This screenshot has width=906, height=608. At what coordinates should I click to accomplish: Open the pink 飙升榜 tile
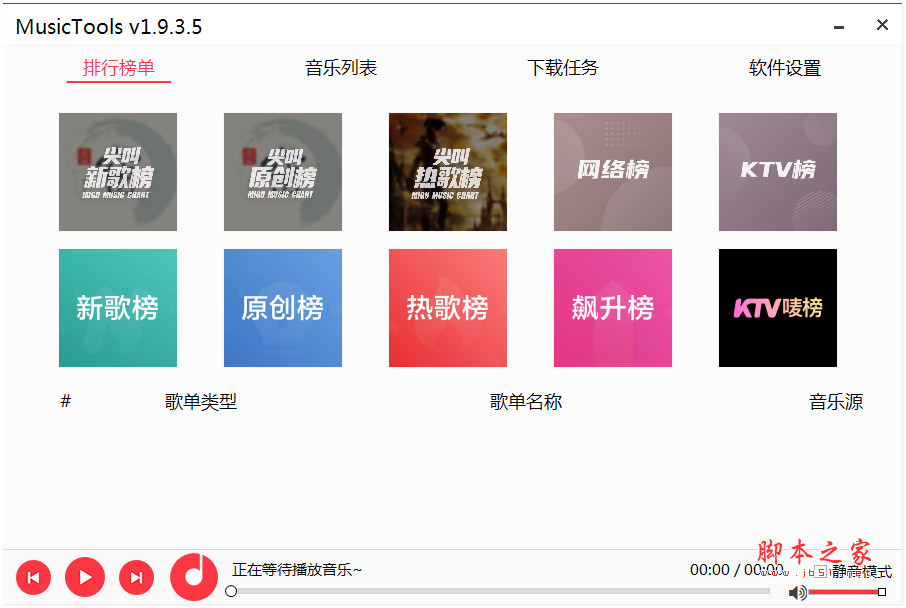click(613, 308)
